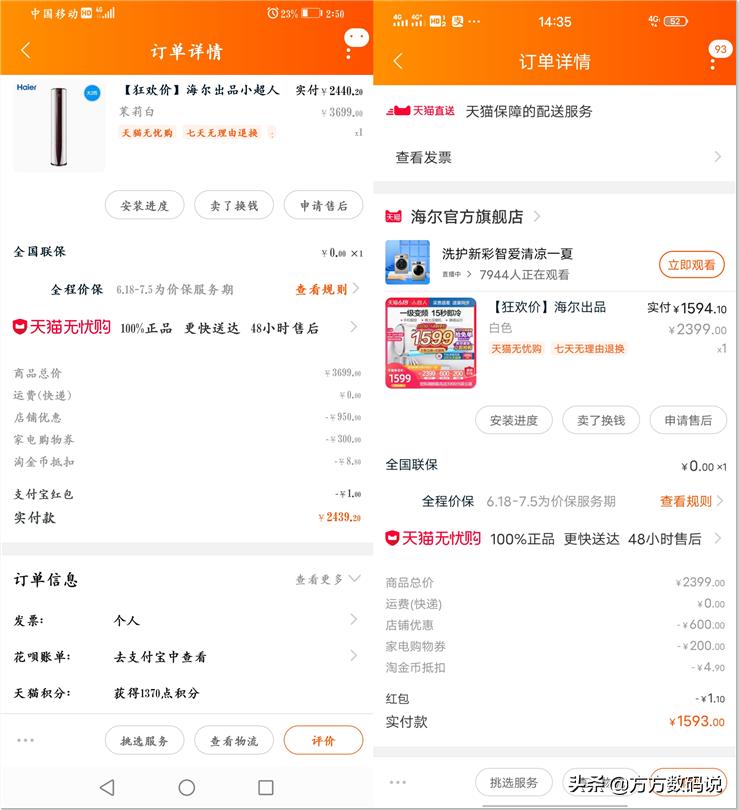Tap the orange 评价 button

(x=323, y=741)
